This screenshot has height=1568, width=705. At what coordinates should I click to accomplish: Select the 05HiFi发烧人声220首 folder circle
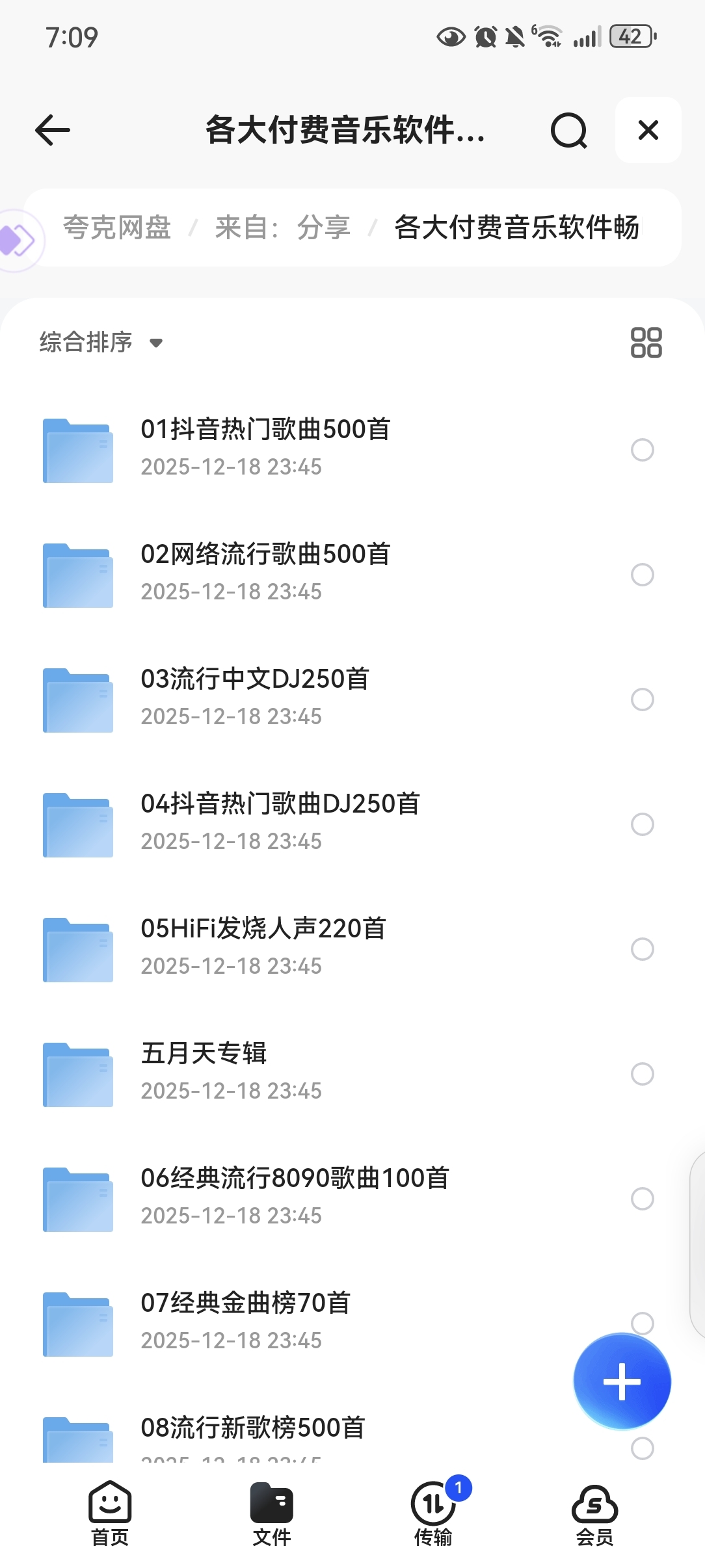pos(643,949)
